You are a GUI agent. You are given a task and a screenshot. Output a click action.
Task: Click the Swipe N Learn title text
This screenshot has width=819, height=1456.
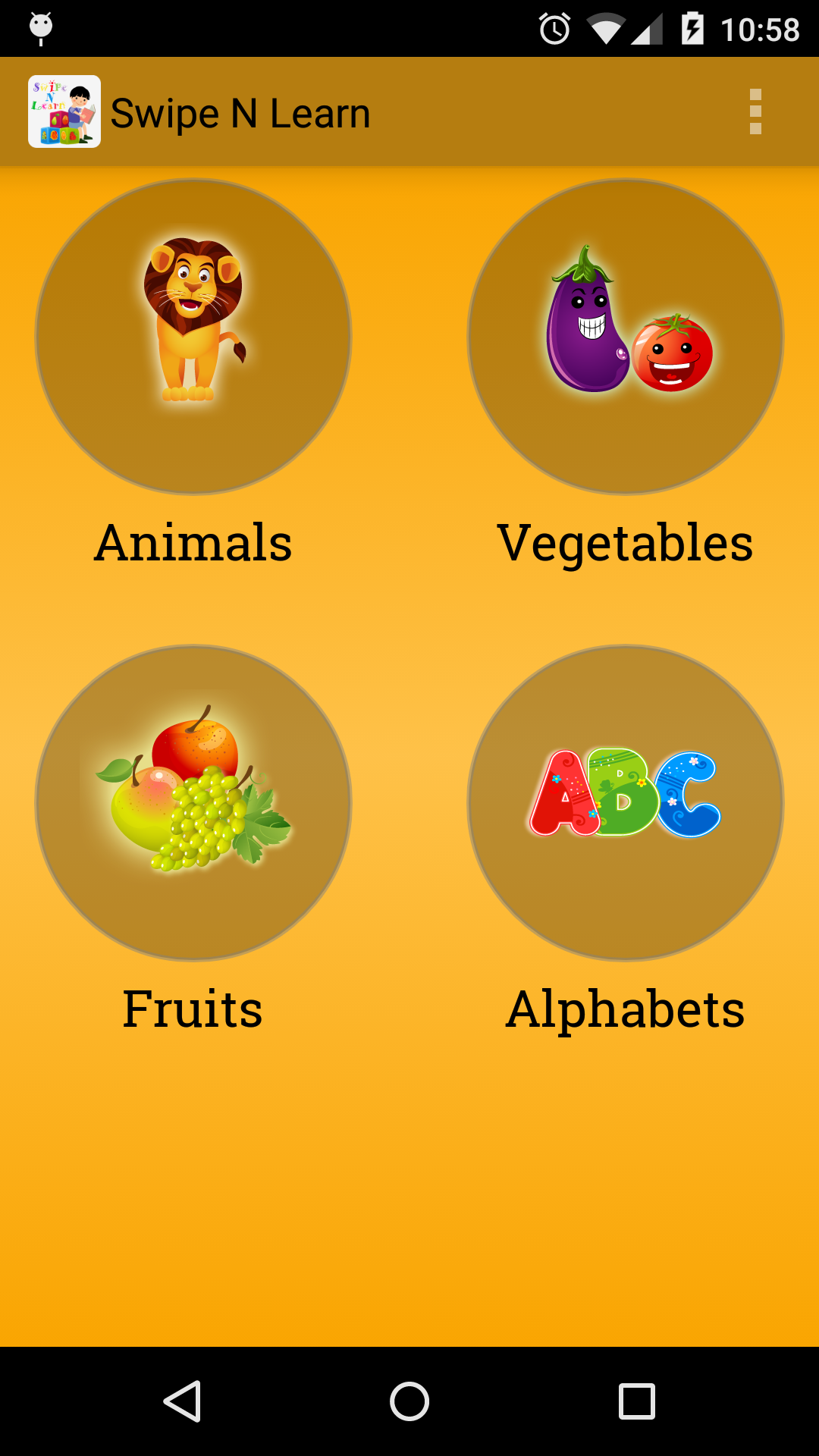coord(241,112)
